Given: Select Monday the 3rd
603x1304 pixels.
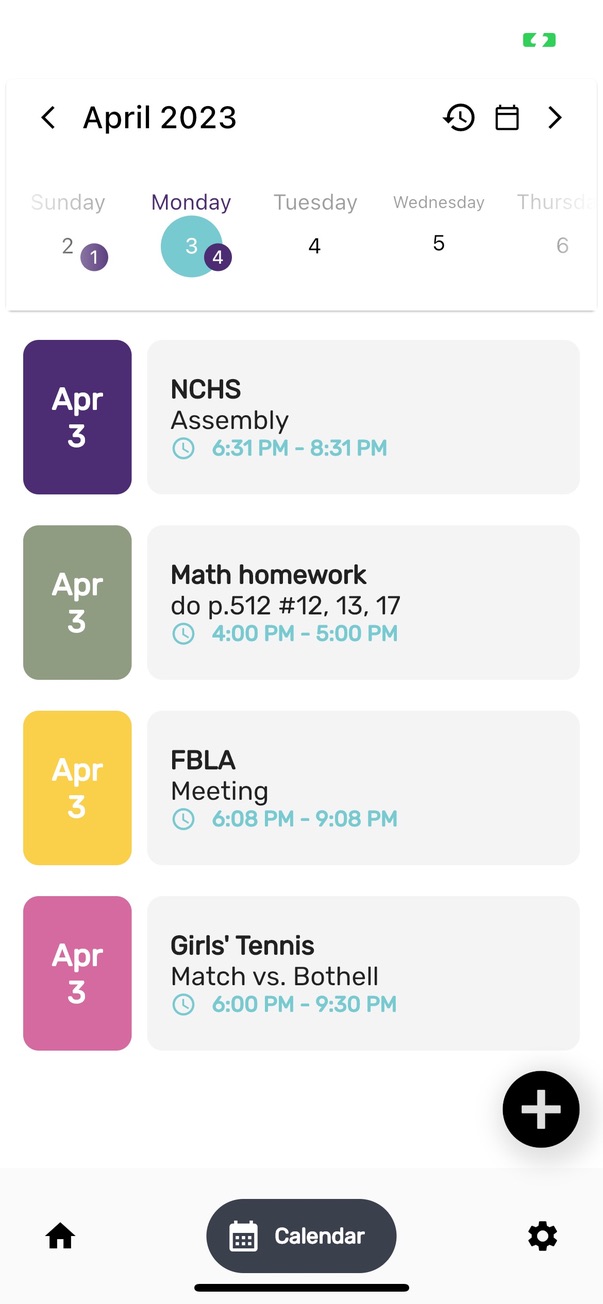Looking at the screenshot, I should click(x=191, y=245).
